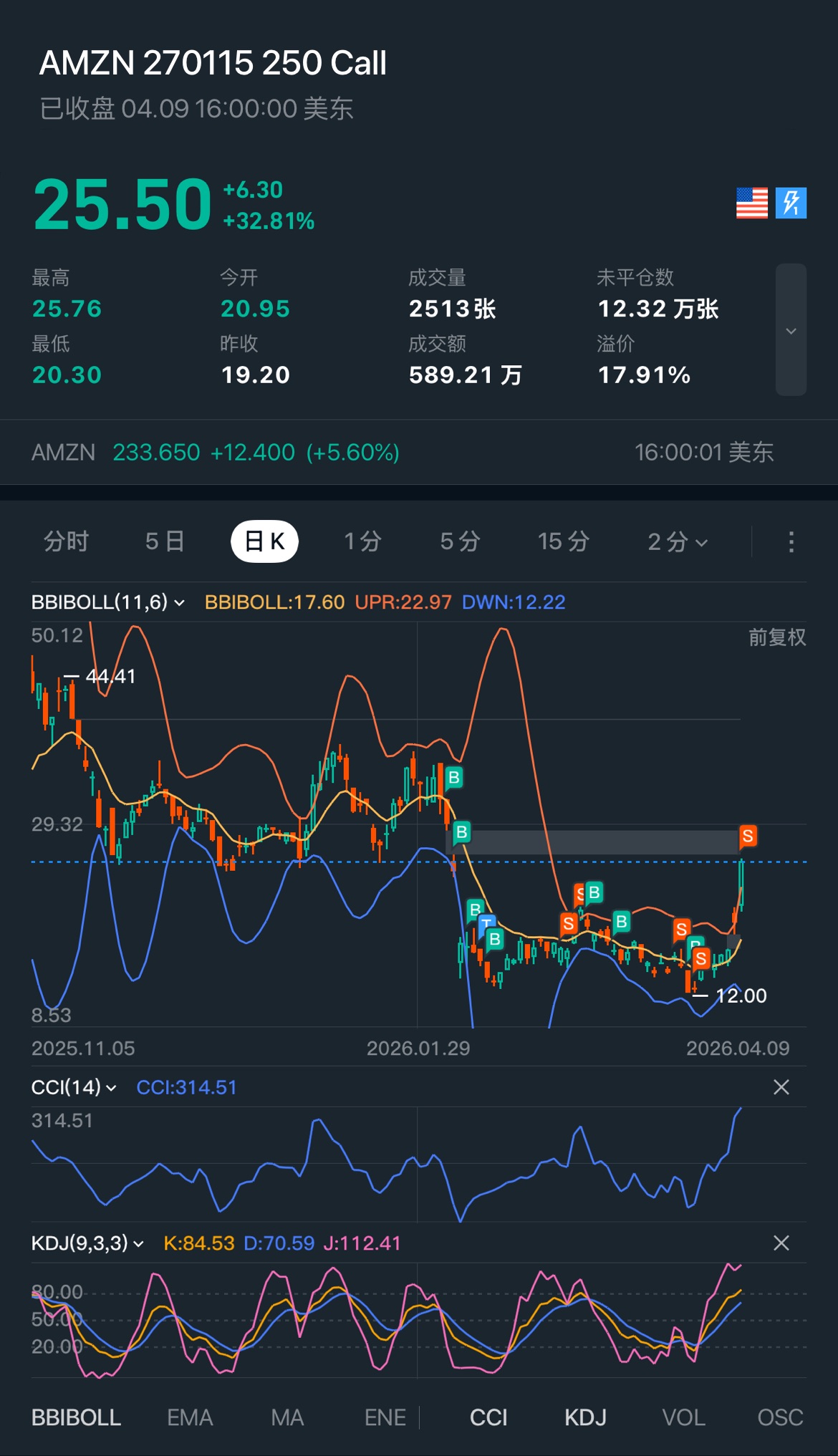Close the CCI indicator panel

tap(781, 1087)
